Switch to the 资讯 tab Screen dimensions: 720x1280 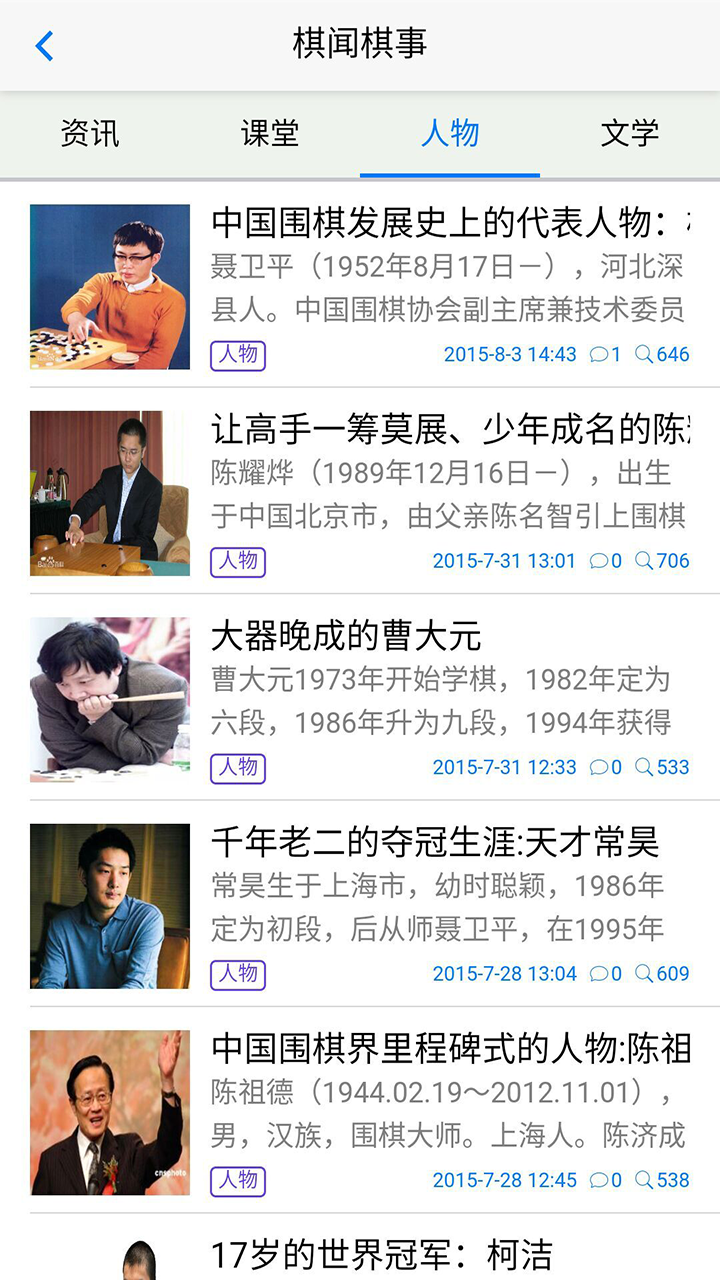pyautogui.click(x=90, y=134)
